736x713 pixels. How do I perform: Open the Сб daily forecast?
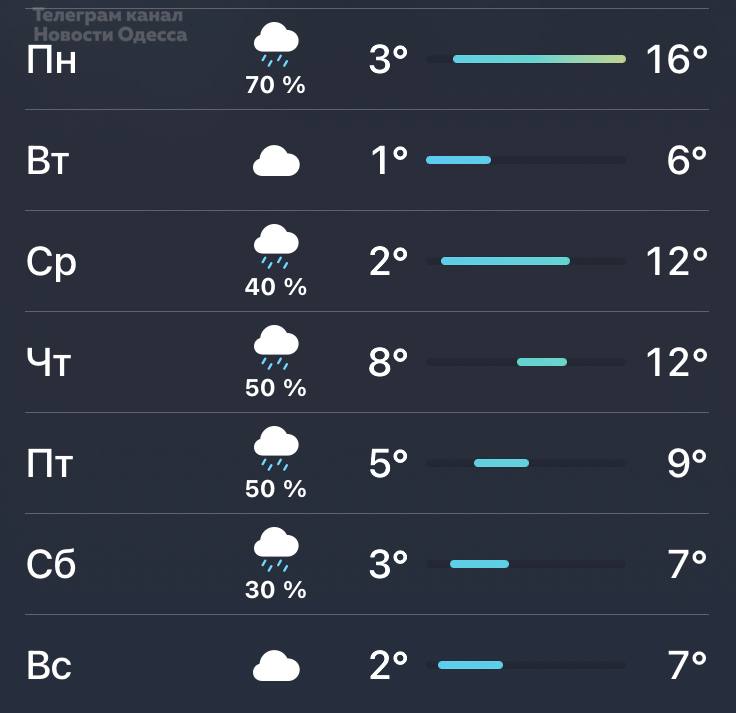click(368, 564)
